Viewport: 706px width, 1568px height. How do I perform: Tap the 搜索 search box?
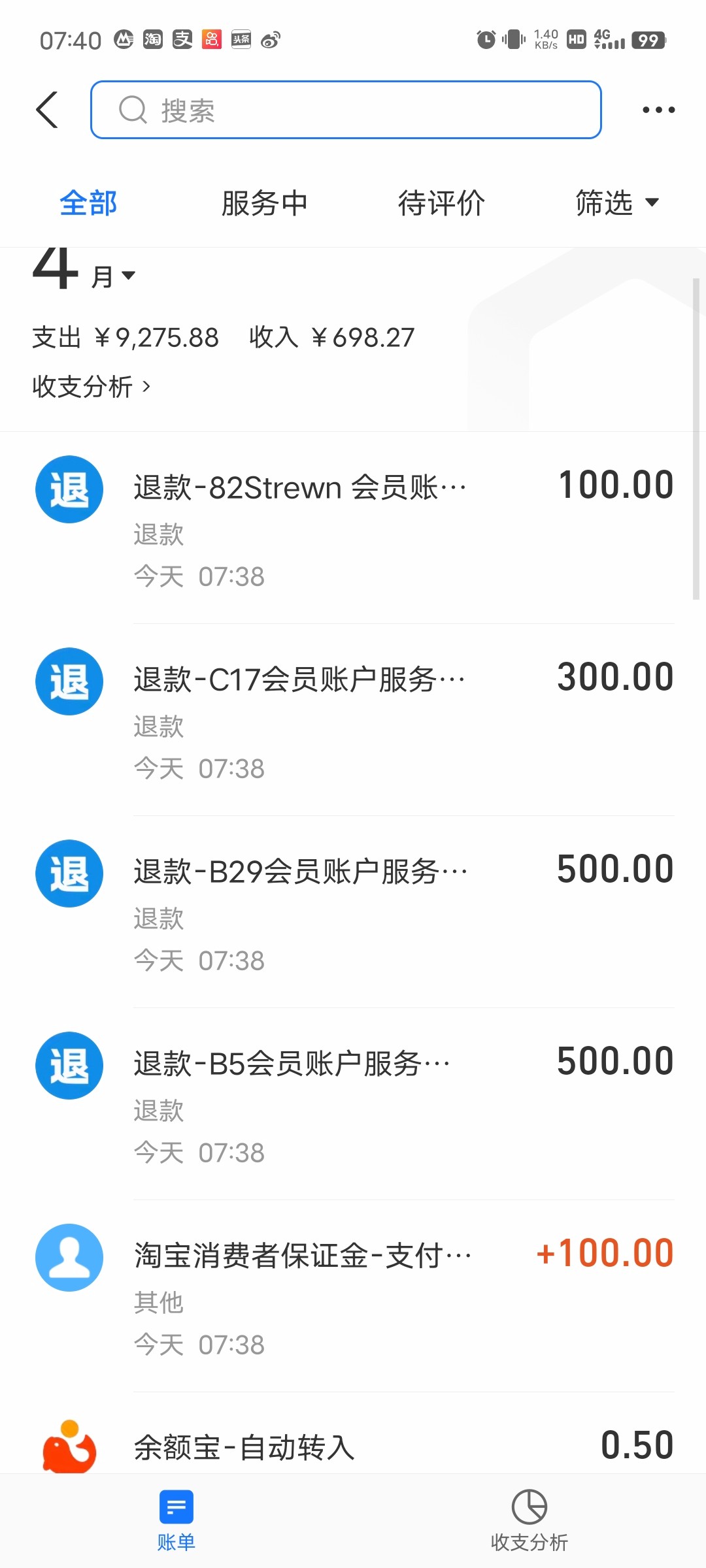(x=345, y=110)
